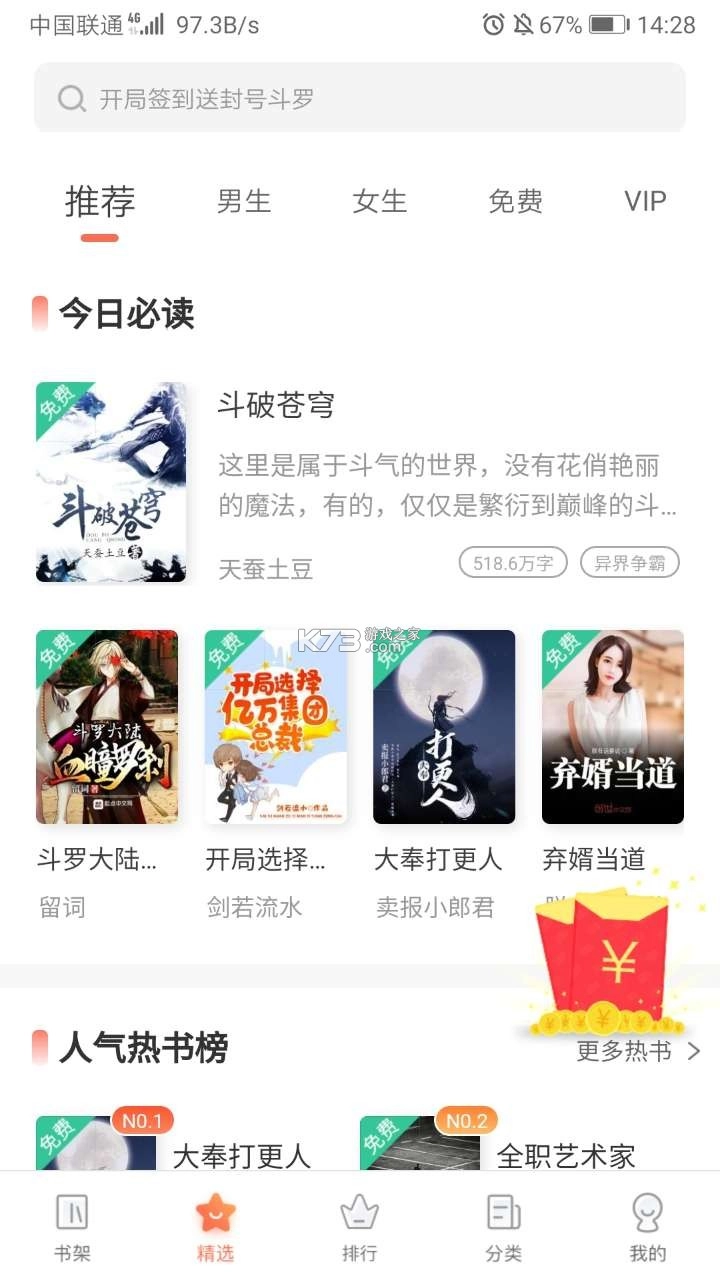Open the search box at the top
Viewport: 720px width, 1280px height.
pyautogui.click(x=360, y=98)
